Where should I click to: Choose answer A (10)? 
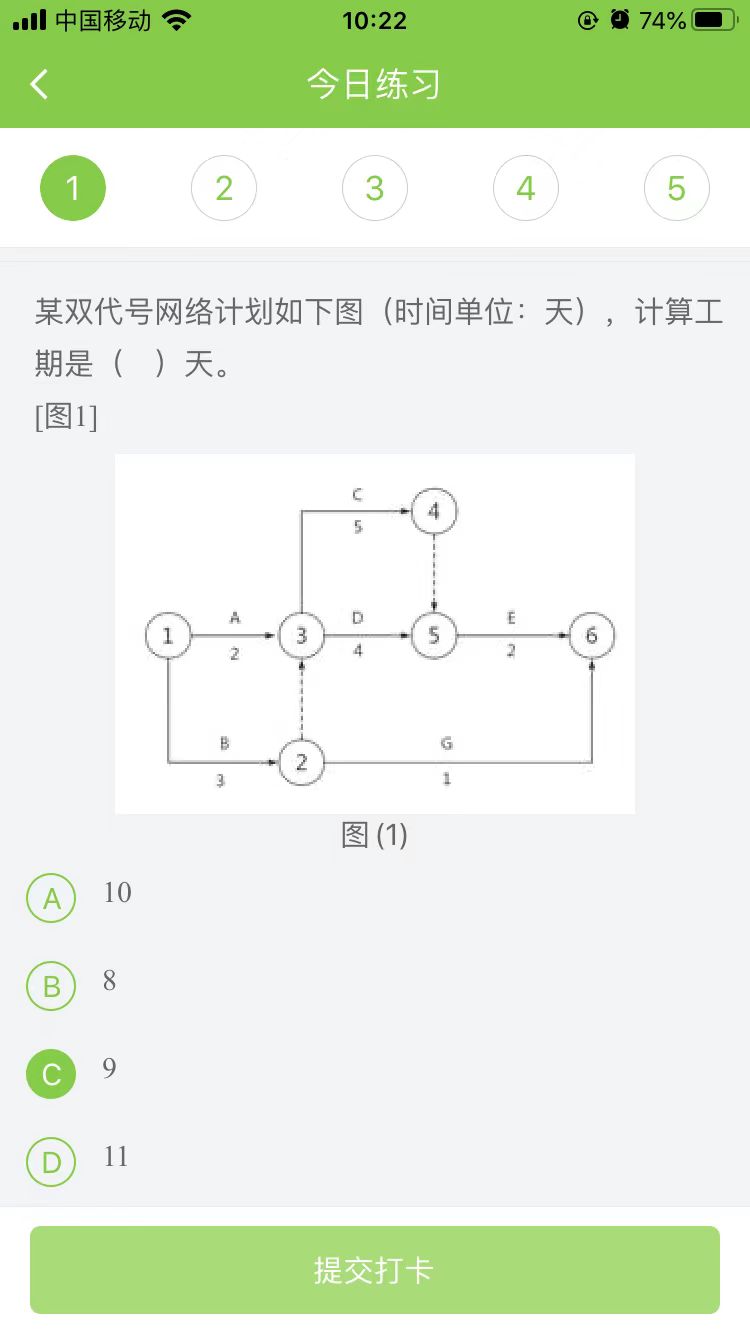pos(51,898)
